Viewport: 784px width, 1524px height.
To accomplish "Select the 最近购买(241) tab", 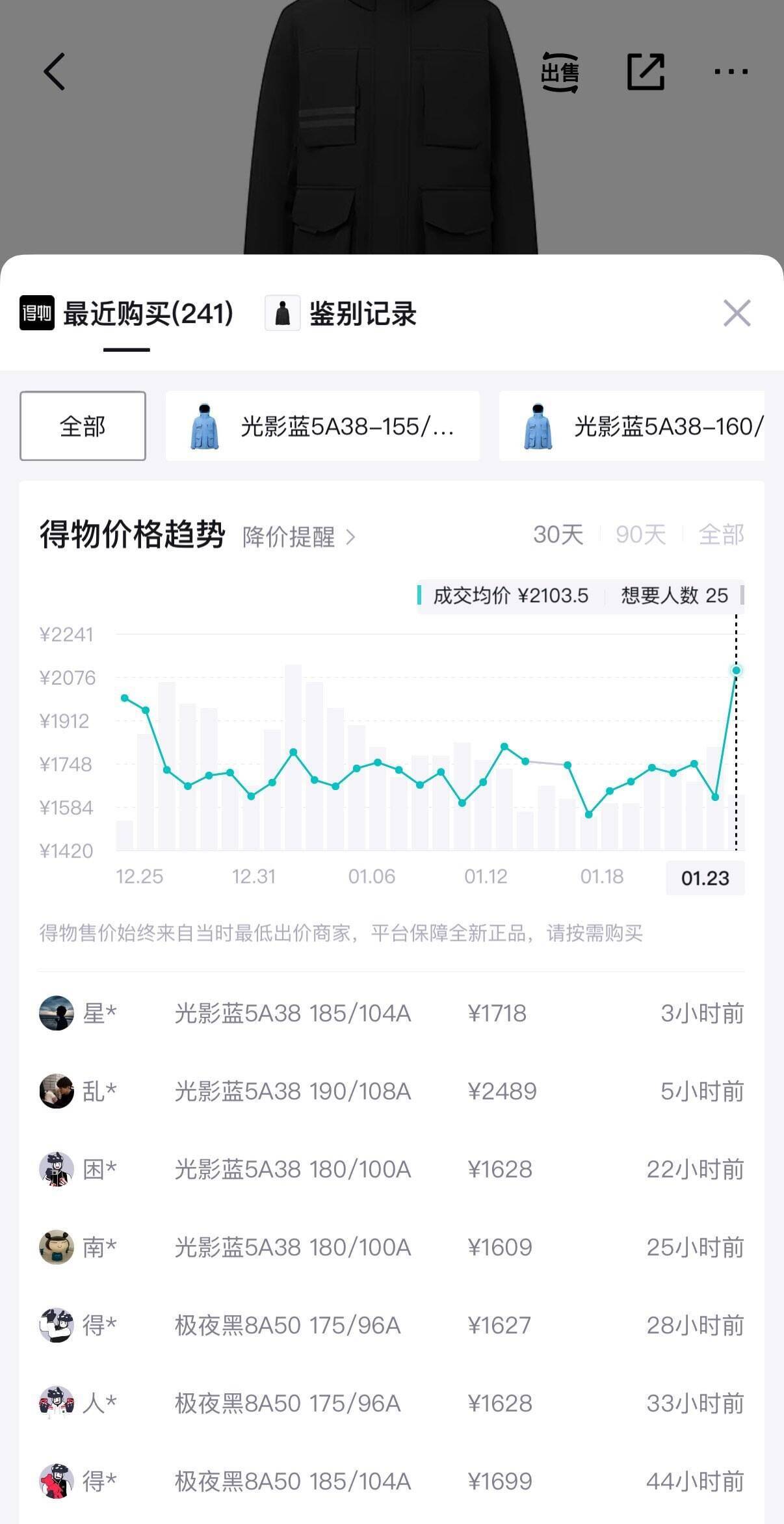I will point(147,314).
